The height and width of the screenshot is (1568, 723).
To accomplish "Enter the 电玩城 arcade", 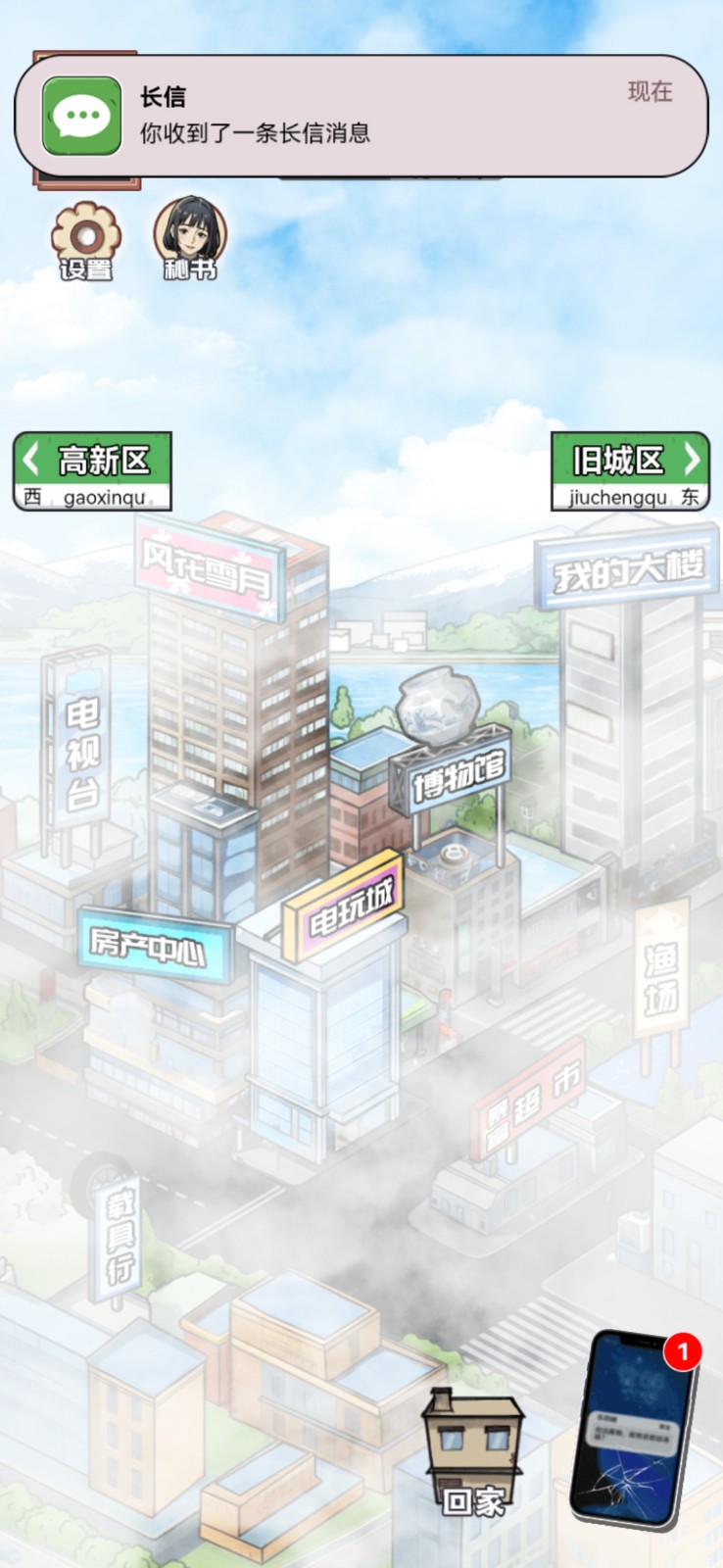I will coord(346,906).
